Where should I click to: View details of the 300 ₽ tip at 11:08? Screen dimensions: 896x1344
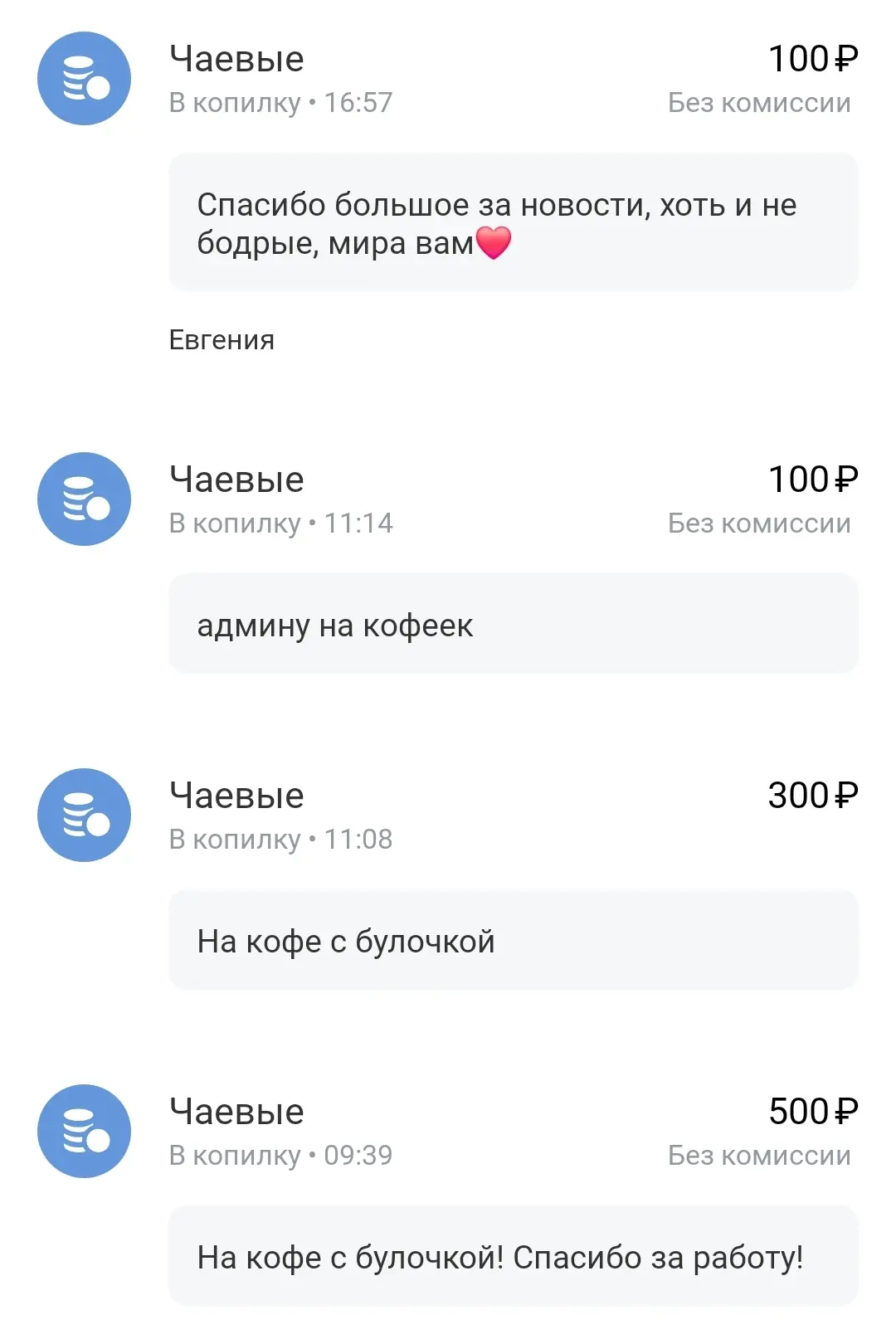pos(448,816)
